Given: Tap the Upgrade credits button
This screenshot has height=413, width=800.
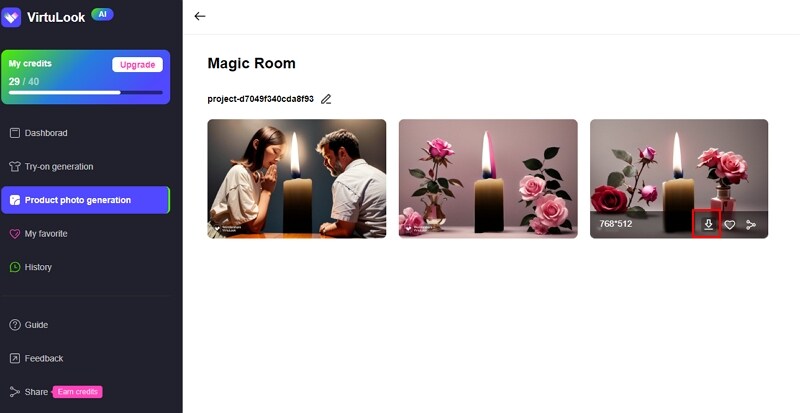Looking at the screenshot, I should coord(137,64).
